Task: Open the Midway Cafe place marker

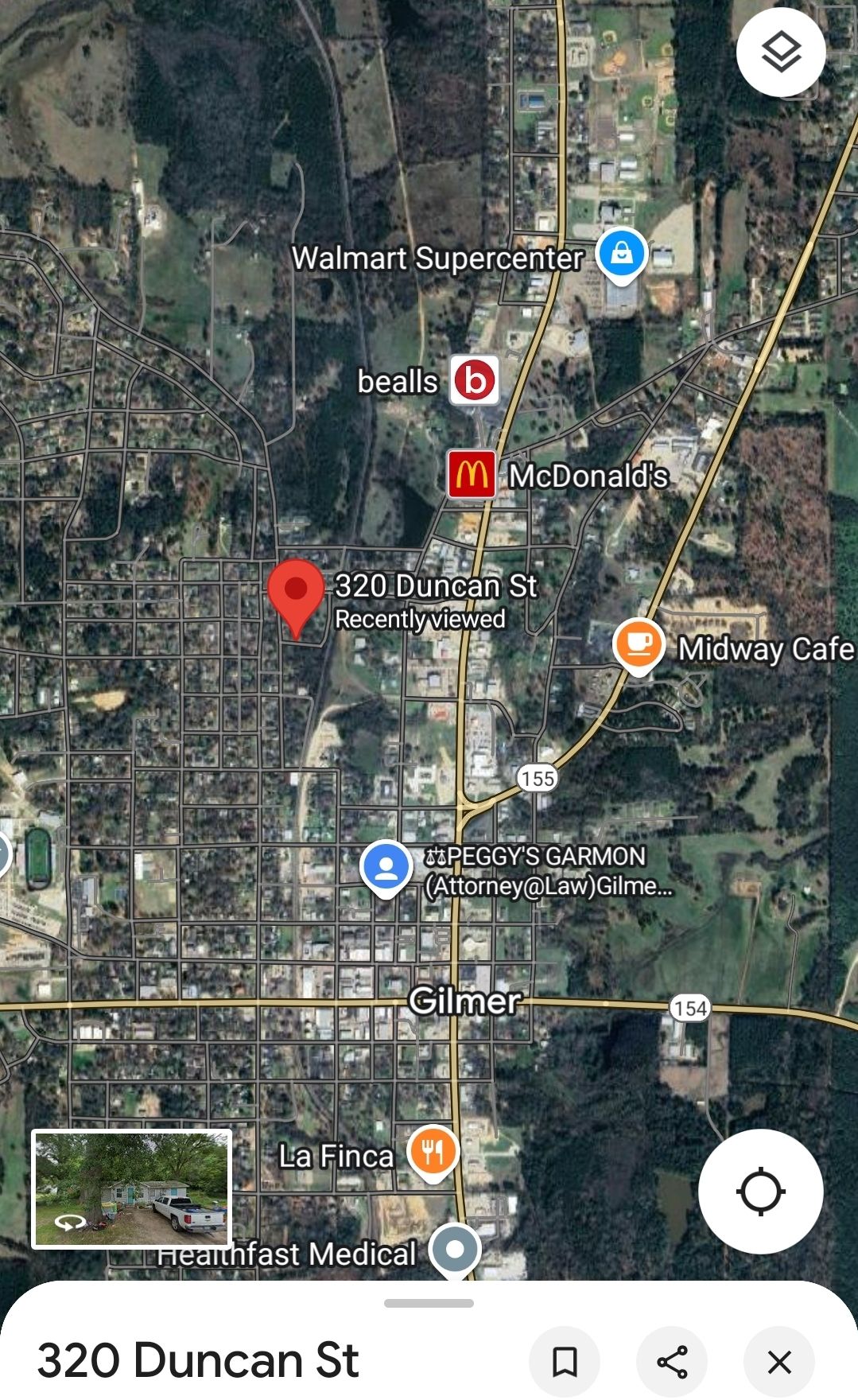Action: click(x=639, y=644)
